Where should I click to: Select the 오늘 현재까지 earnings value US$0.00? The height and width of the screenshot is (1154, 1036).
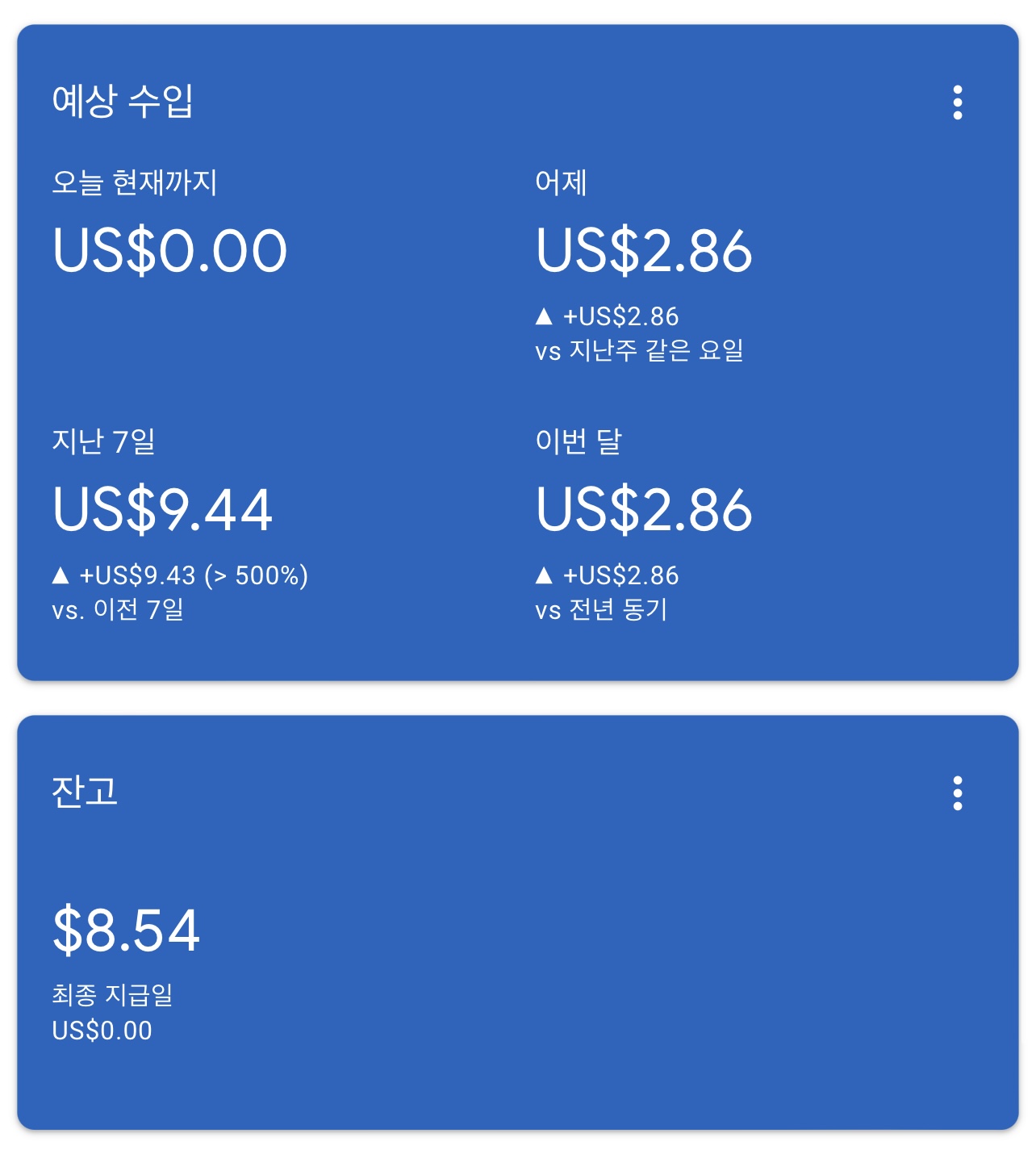point(168,250)
